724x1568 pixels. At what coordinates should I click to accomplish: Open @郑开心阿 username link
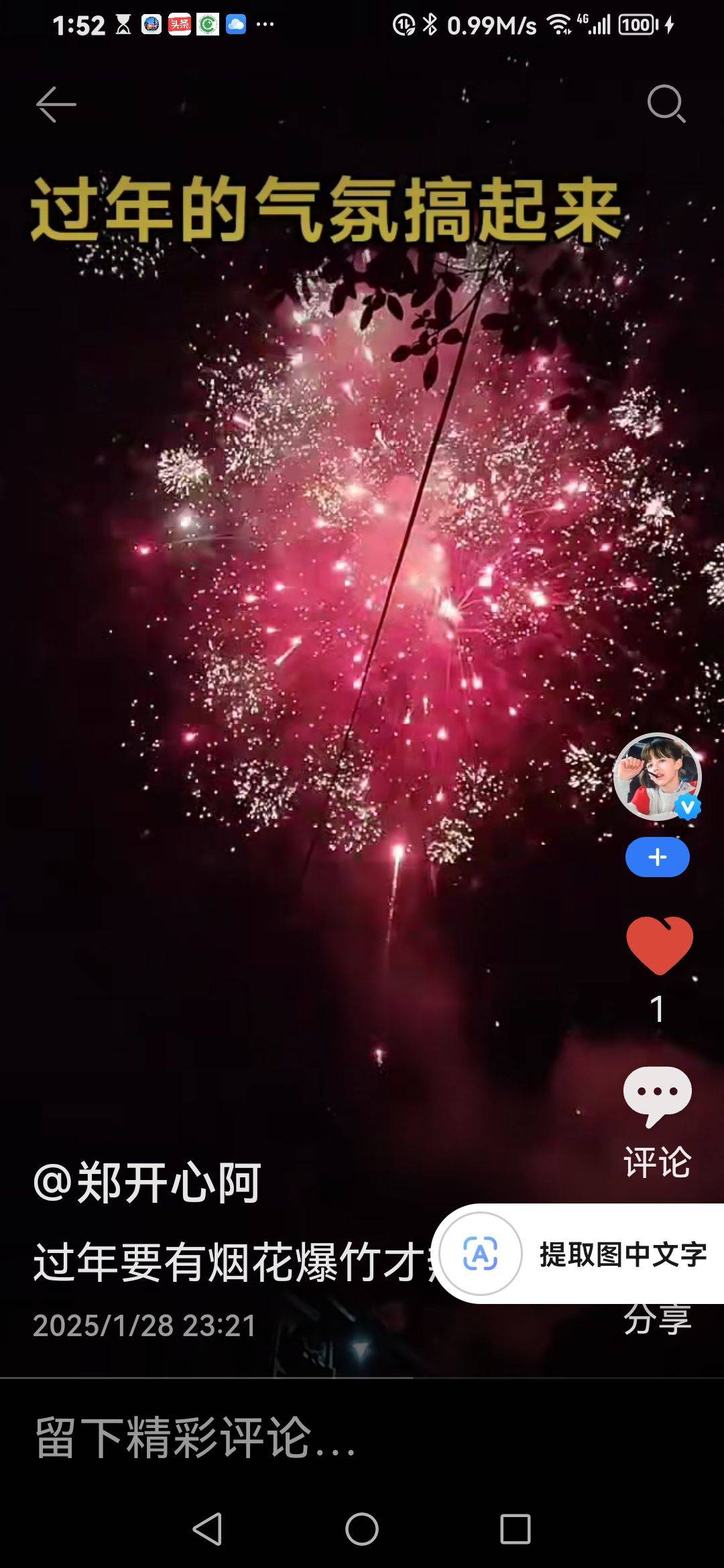147,1183
